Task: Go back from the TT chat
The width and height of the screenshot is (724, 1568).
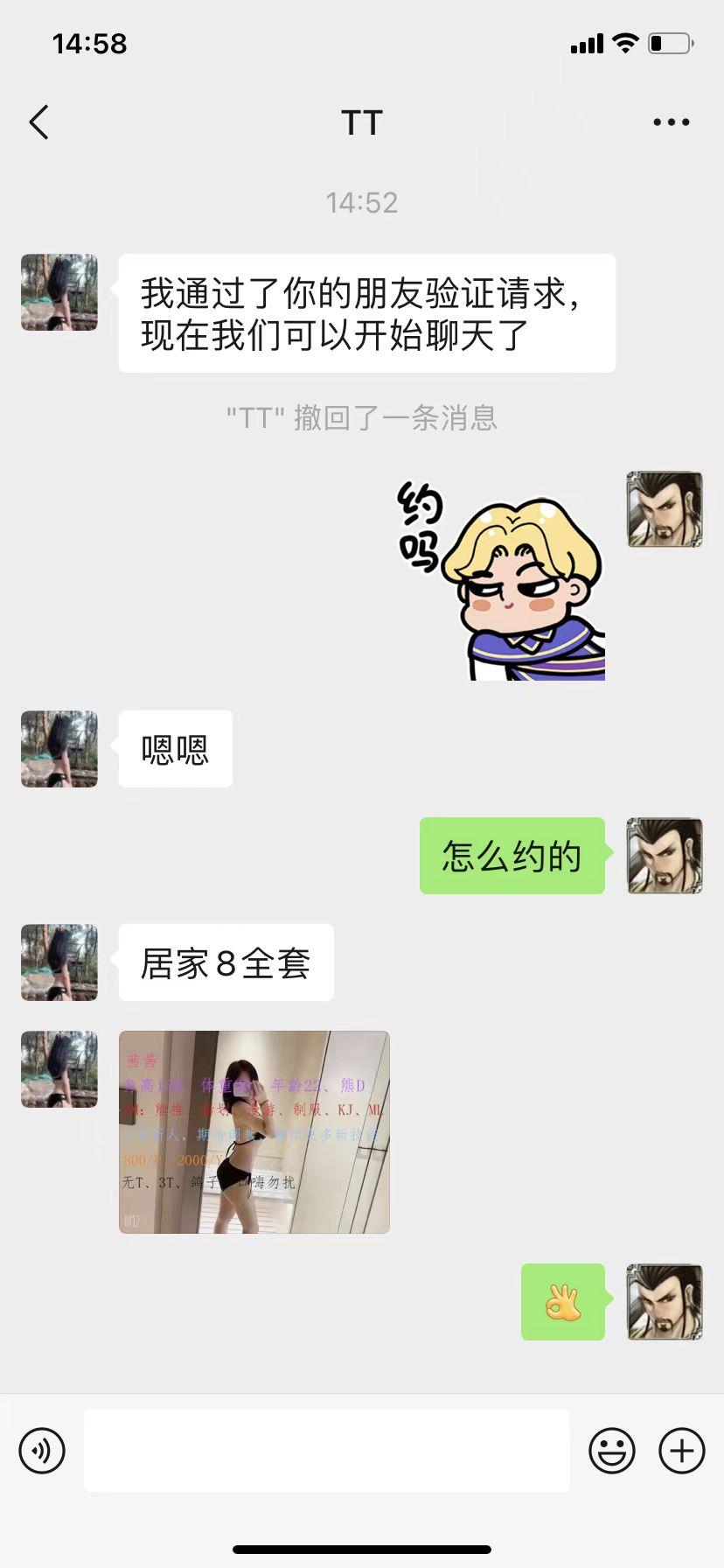Action: [38, 122]
